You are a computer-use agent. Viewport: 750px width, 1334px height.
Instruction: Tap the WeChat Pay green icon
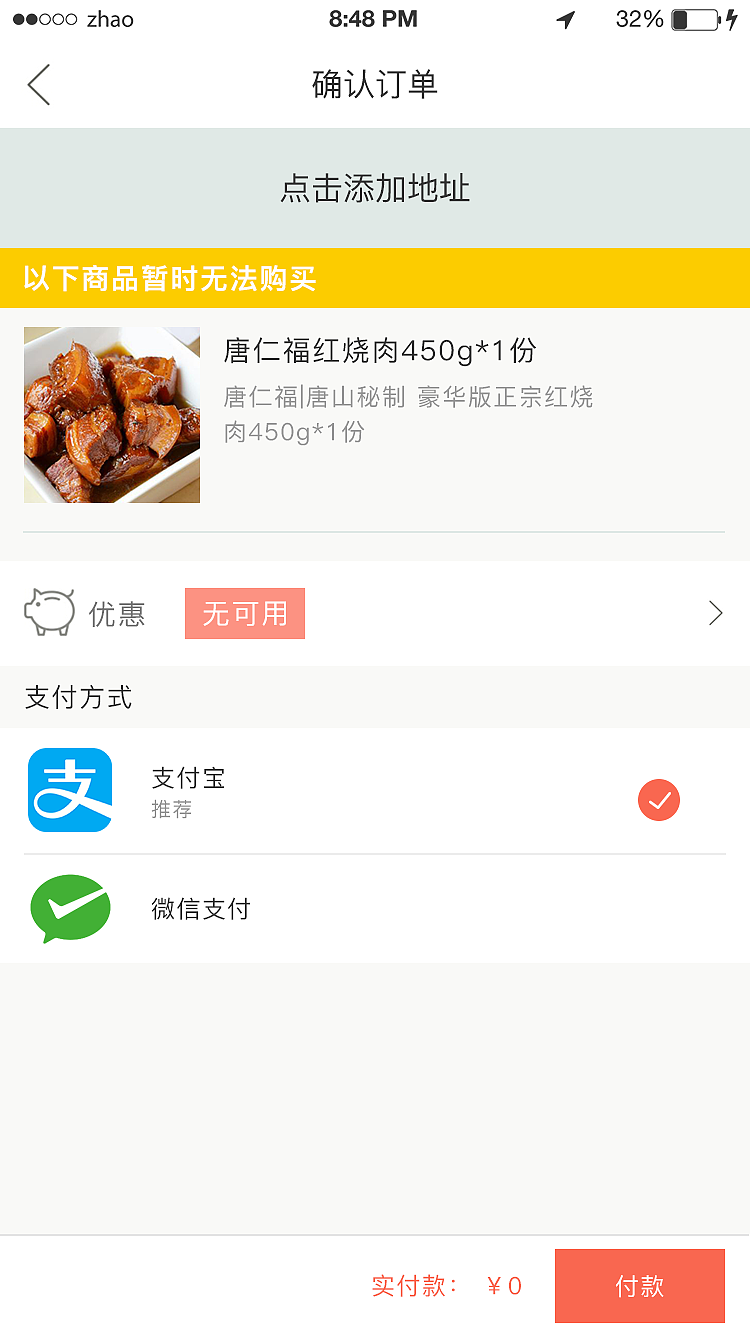pos(70,908)
